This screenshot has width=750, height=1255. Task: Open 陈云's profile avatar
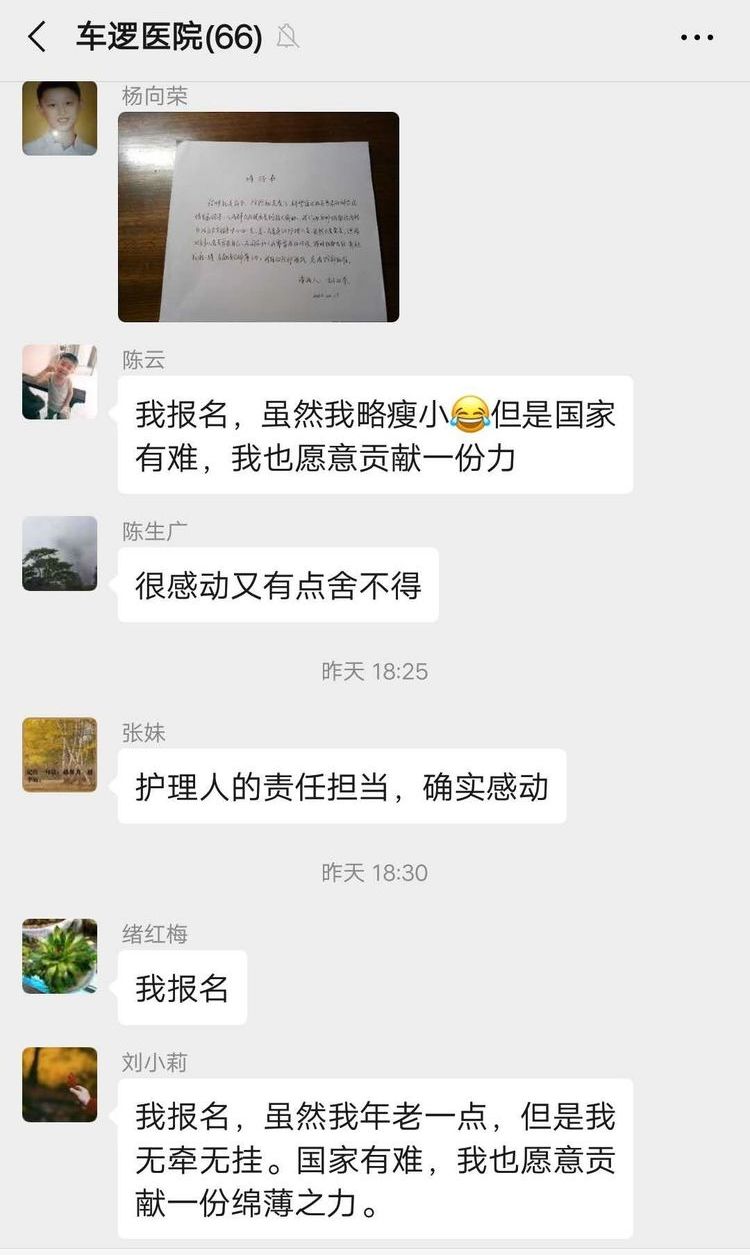[x=60, y=382]
